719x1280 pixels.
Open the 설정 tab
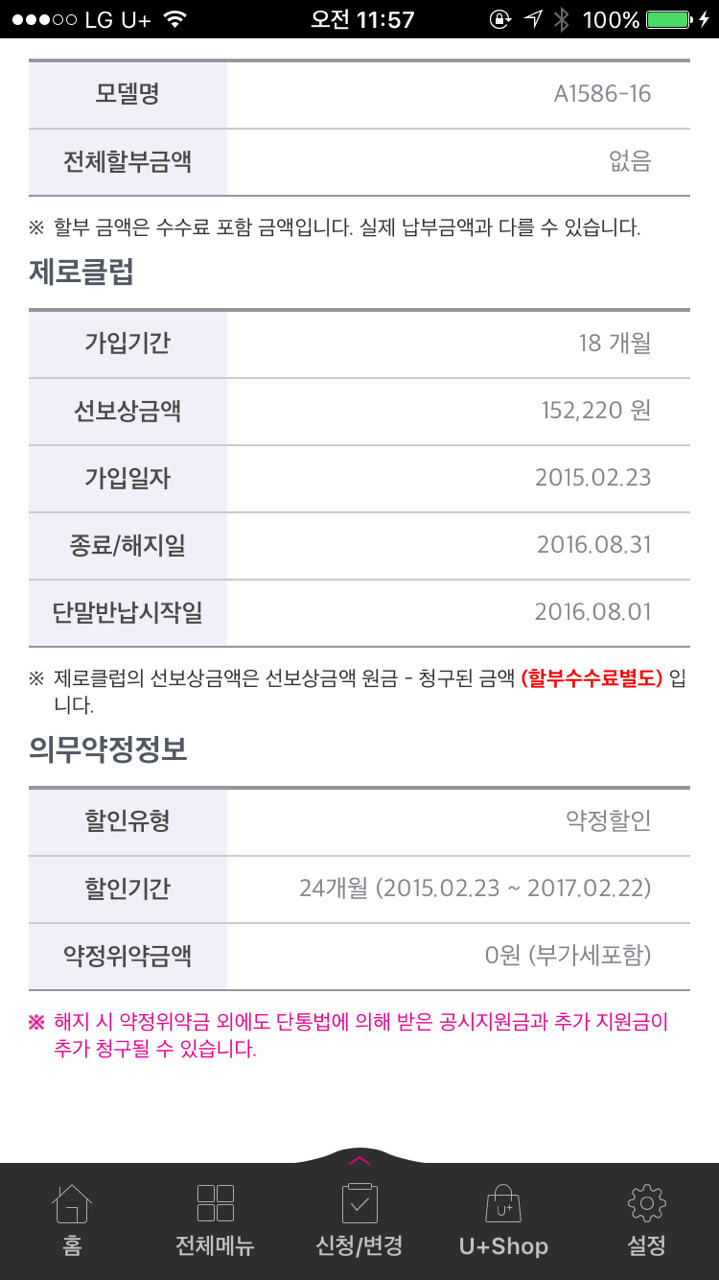point(646,1220)
